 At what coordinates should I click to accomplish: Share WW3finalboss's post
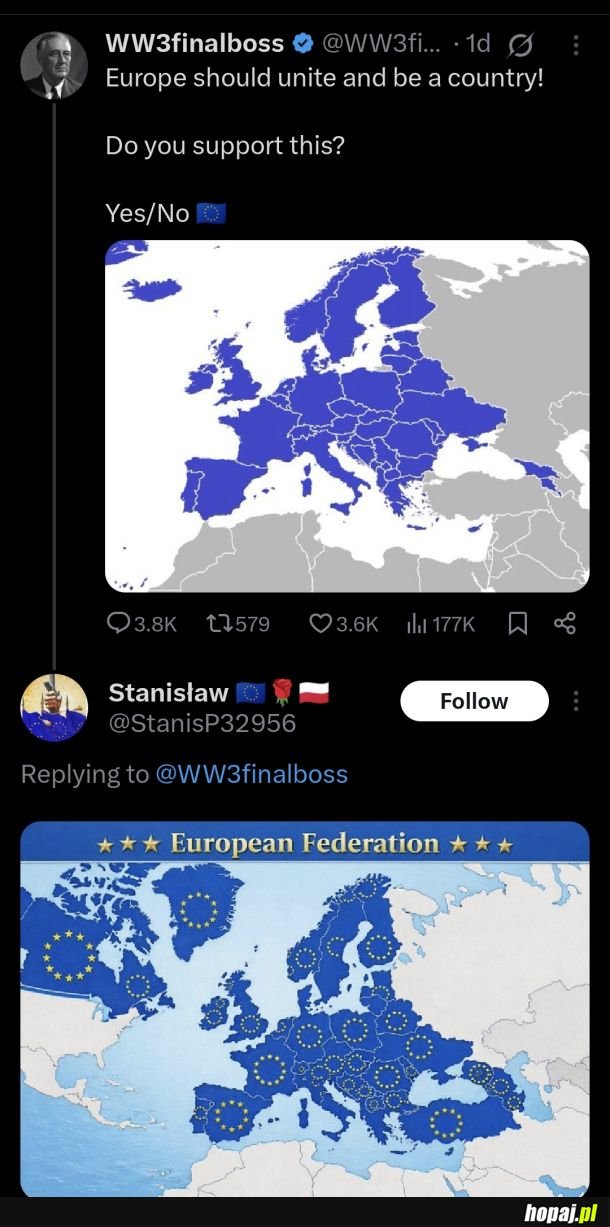pos(564,624)
